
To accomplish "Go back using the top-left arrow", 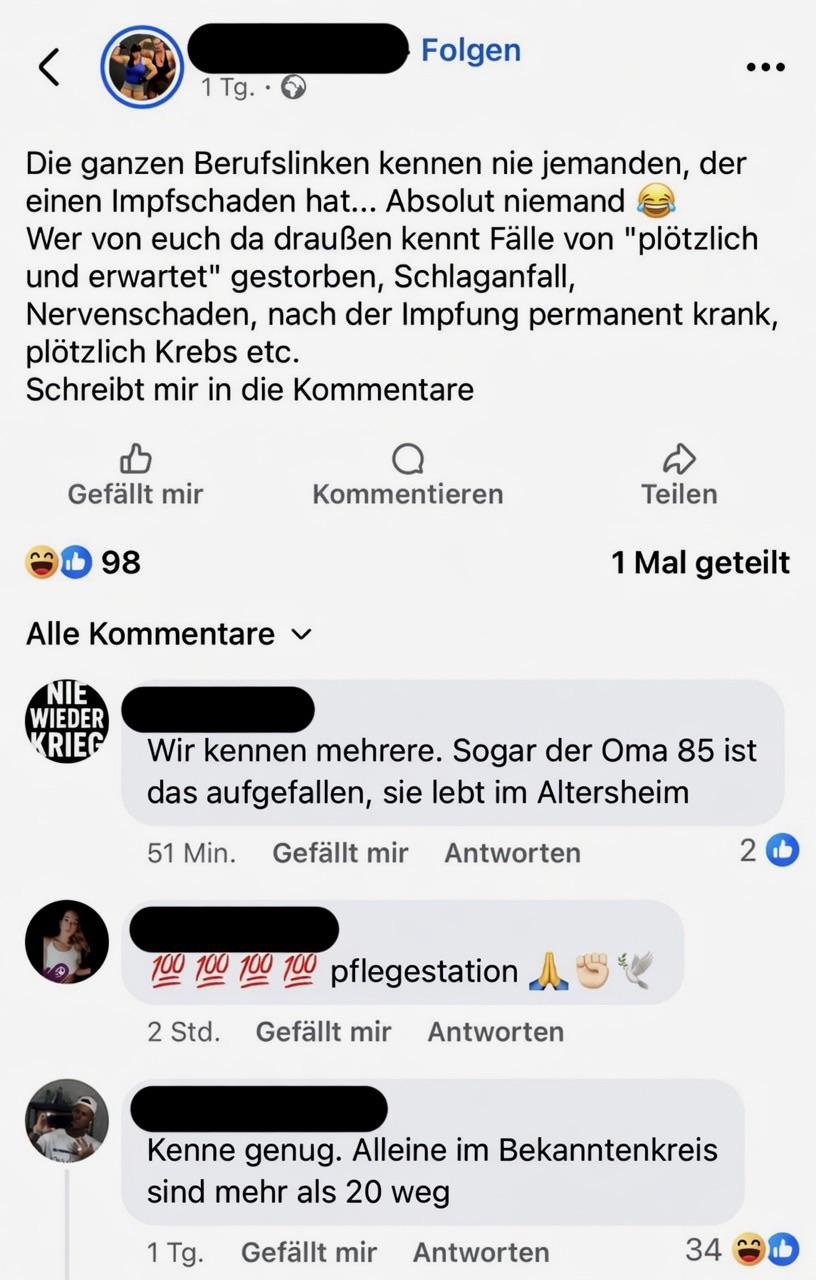I will tap(49, 67).
